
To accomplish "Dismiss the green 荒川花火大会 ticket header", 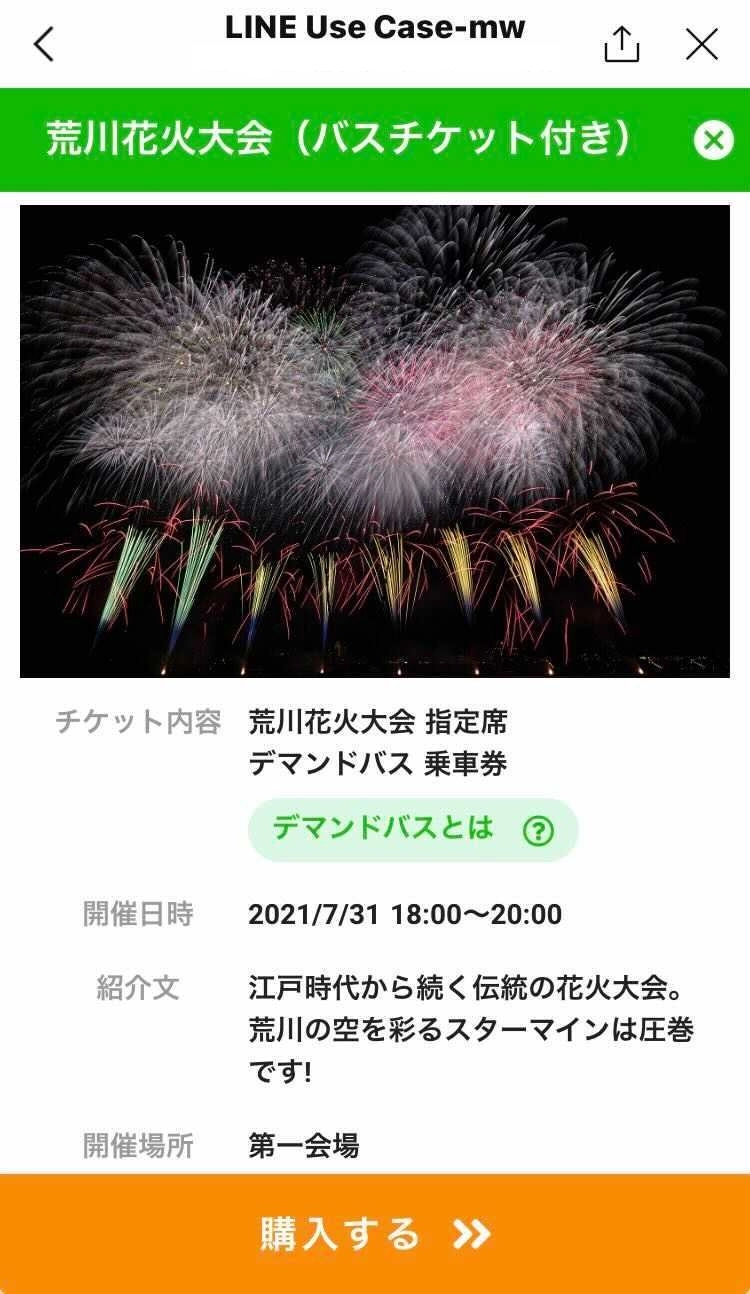I will (x=713, y=141).
